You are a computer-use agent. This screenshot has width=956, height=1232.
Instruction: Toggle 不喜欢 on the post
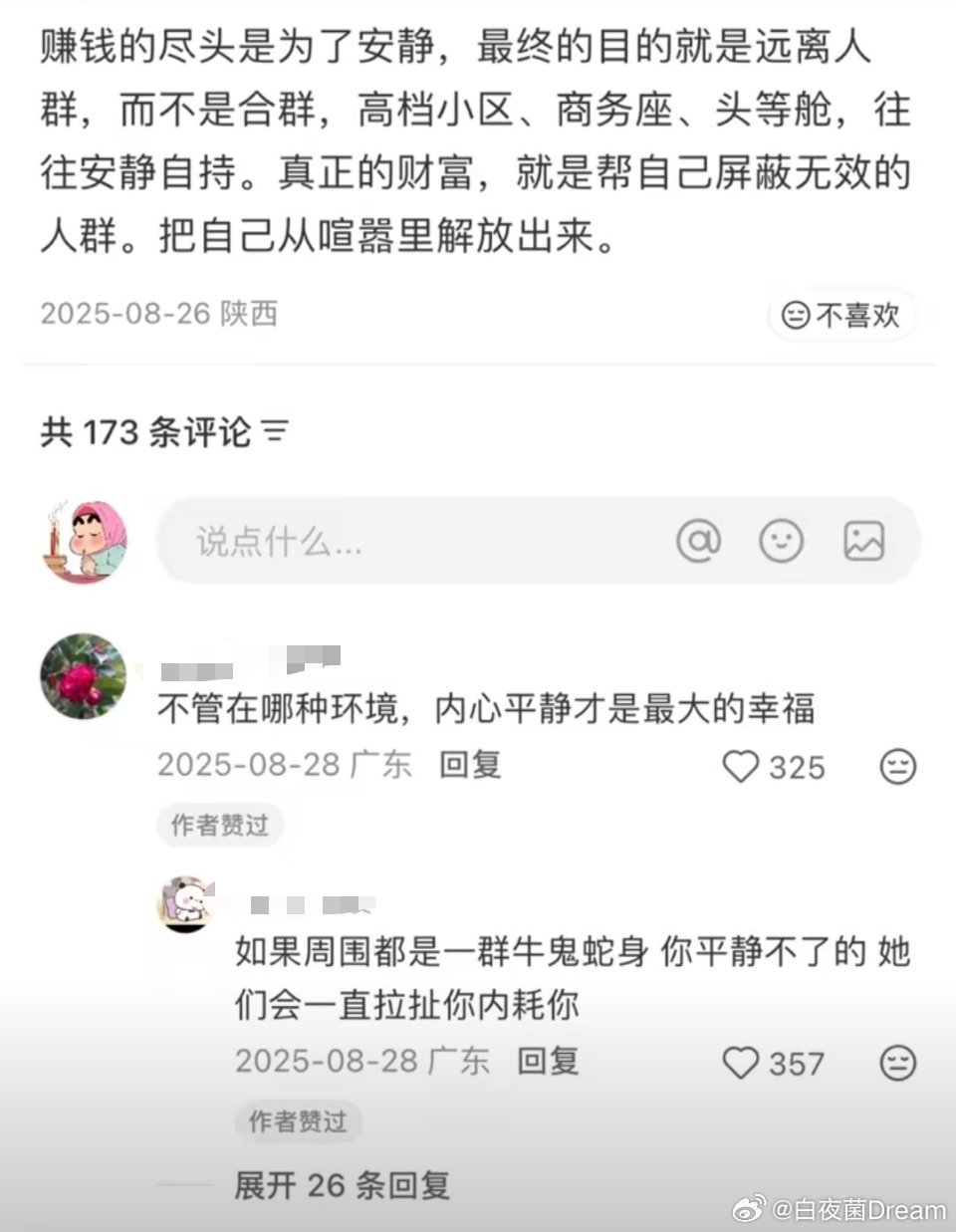[841, 316]
